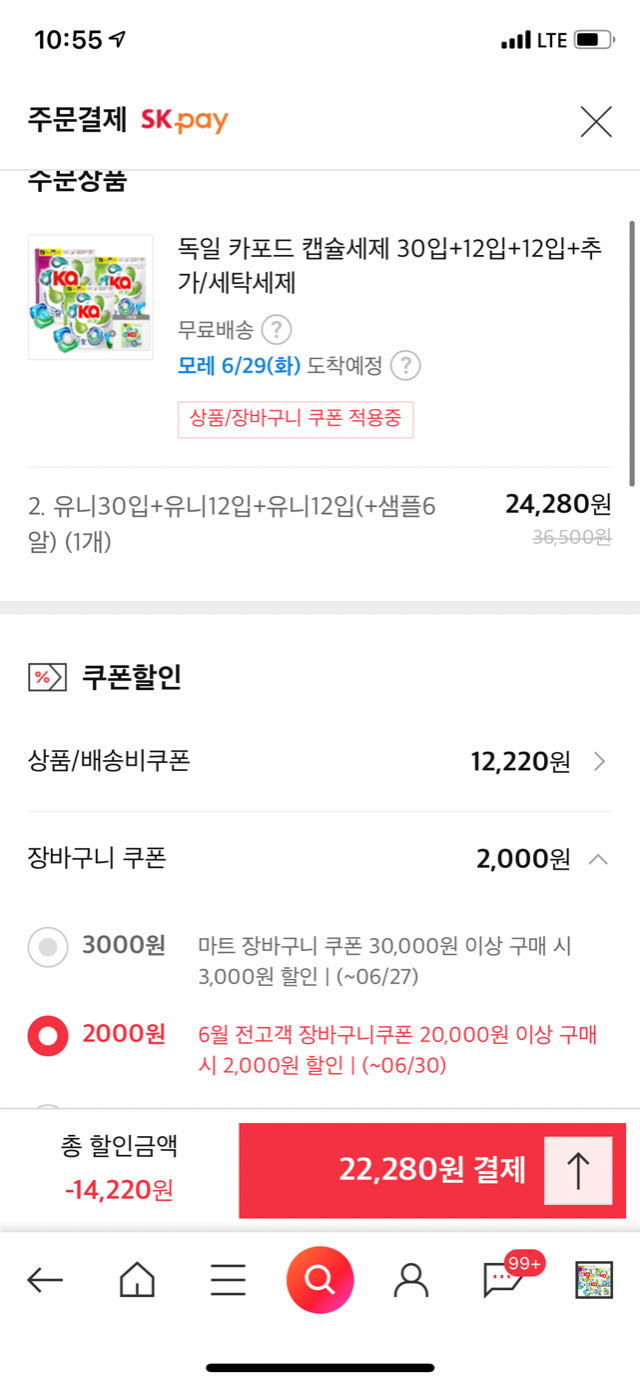The width and height of the screenshot is (640, 1386).
Task: Tap the up arrow beside 결제
Action: [x=579, y=1170]
